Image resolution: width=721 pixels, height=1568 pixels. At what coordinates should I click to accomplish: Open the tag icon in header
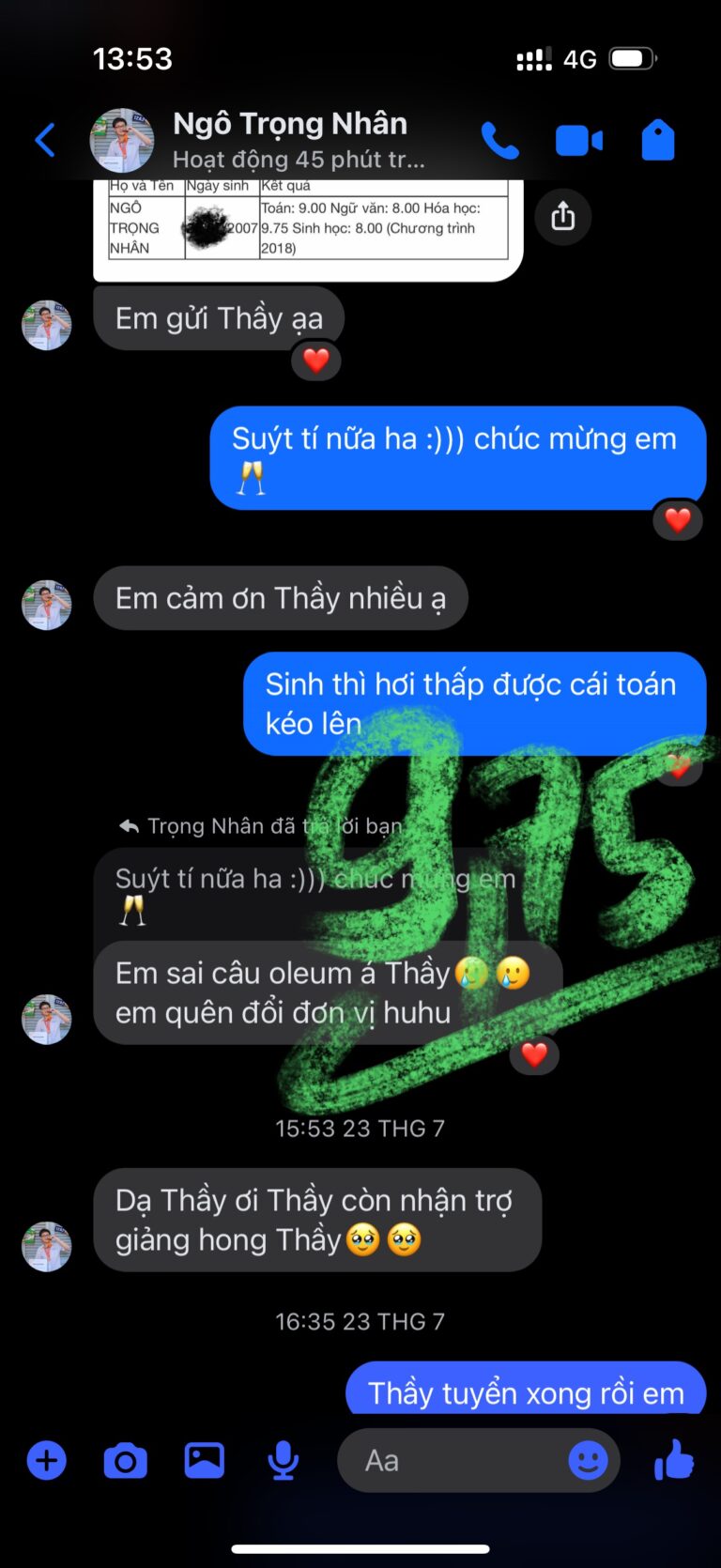tap(657, 141)
